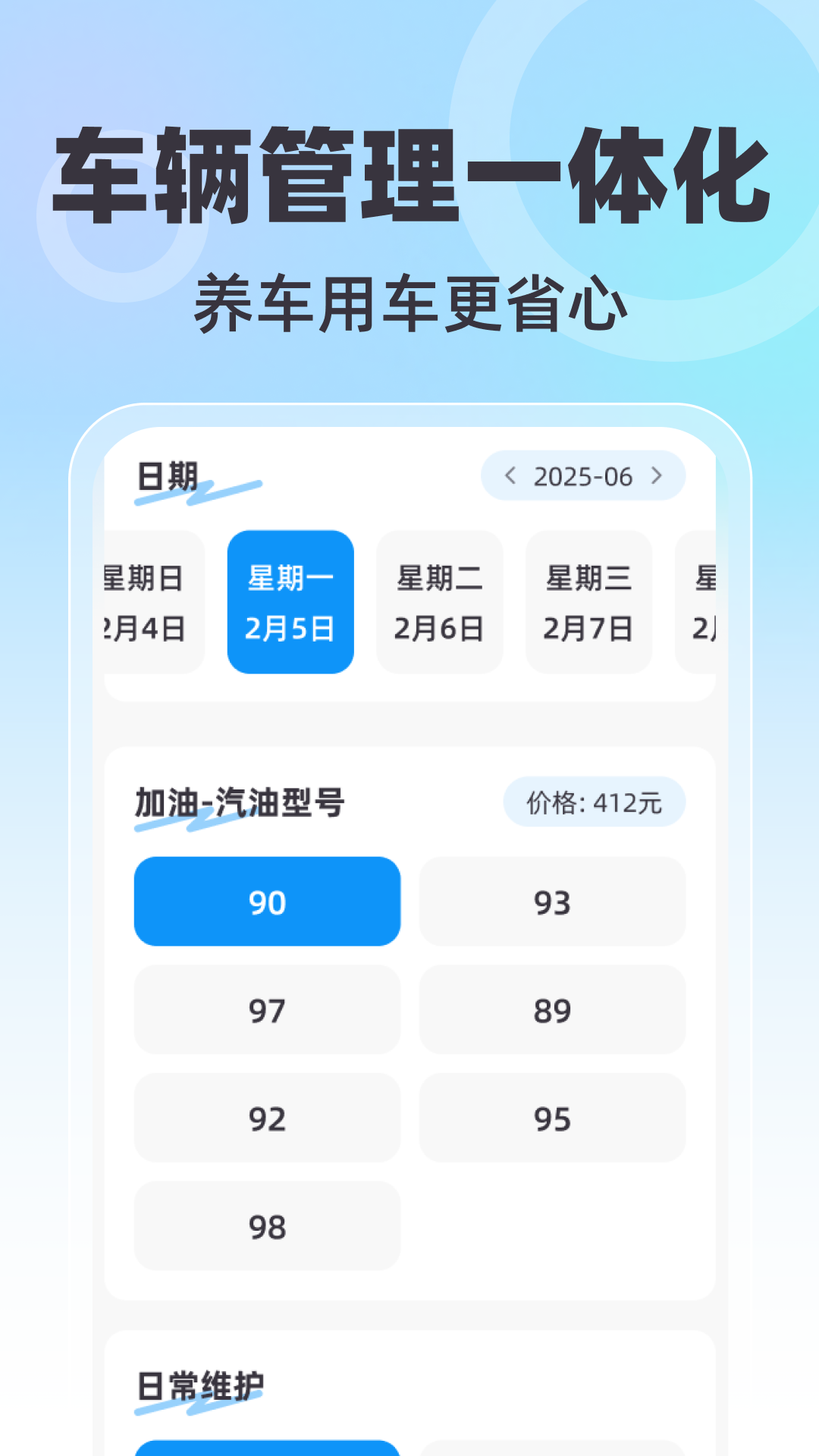Navigate to next month with right arrow
The image size is (819, 1456).
[657, 476]
